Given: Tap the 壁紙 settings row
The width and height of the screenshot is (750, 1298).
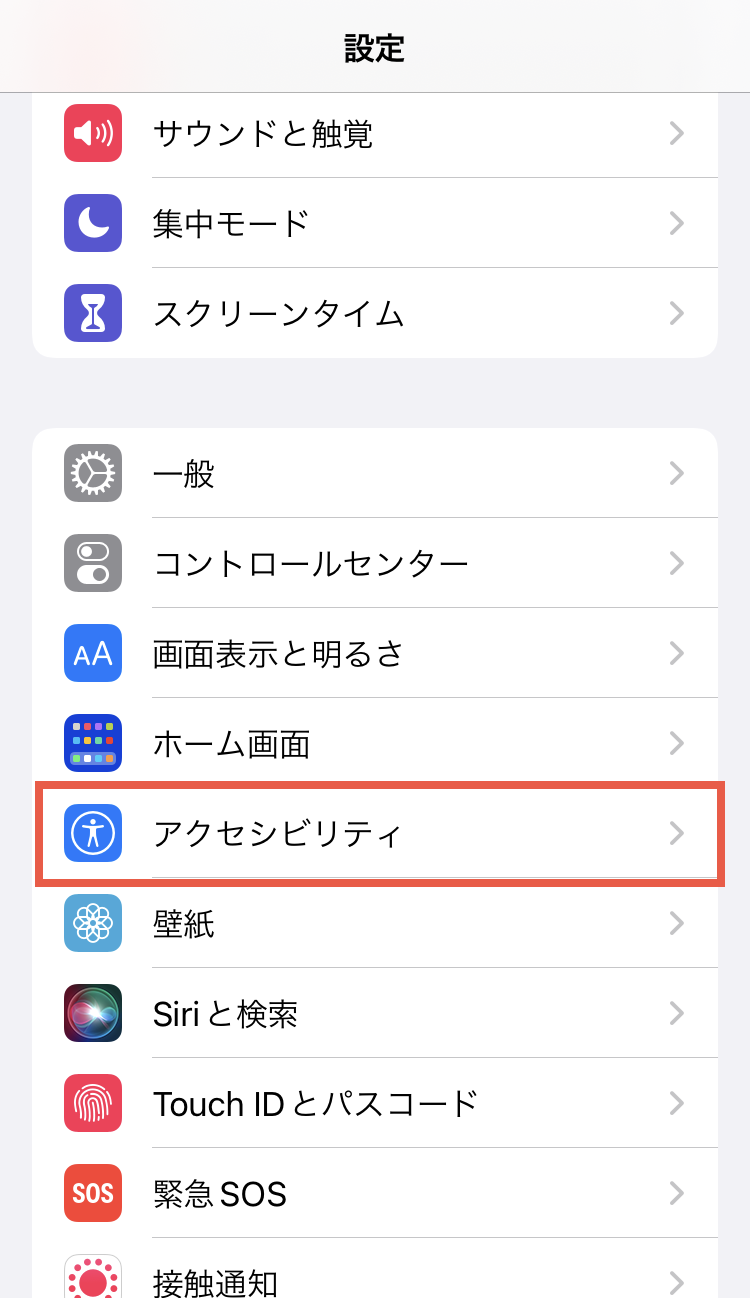Looking at the screenshot, I should 375,923.
